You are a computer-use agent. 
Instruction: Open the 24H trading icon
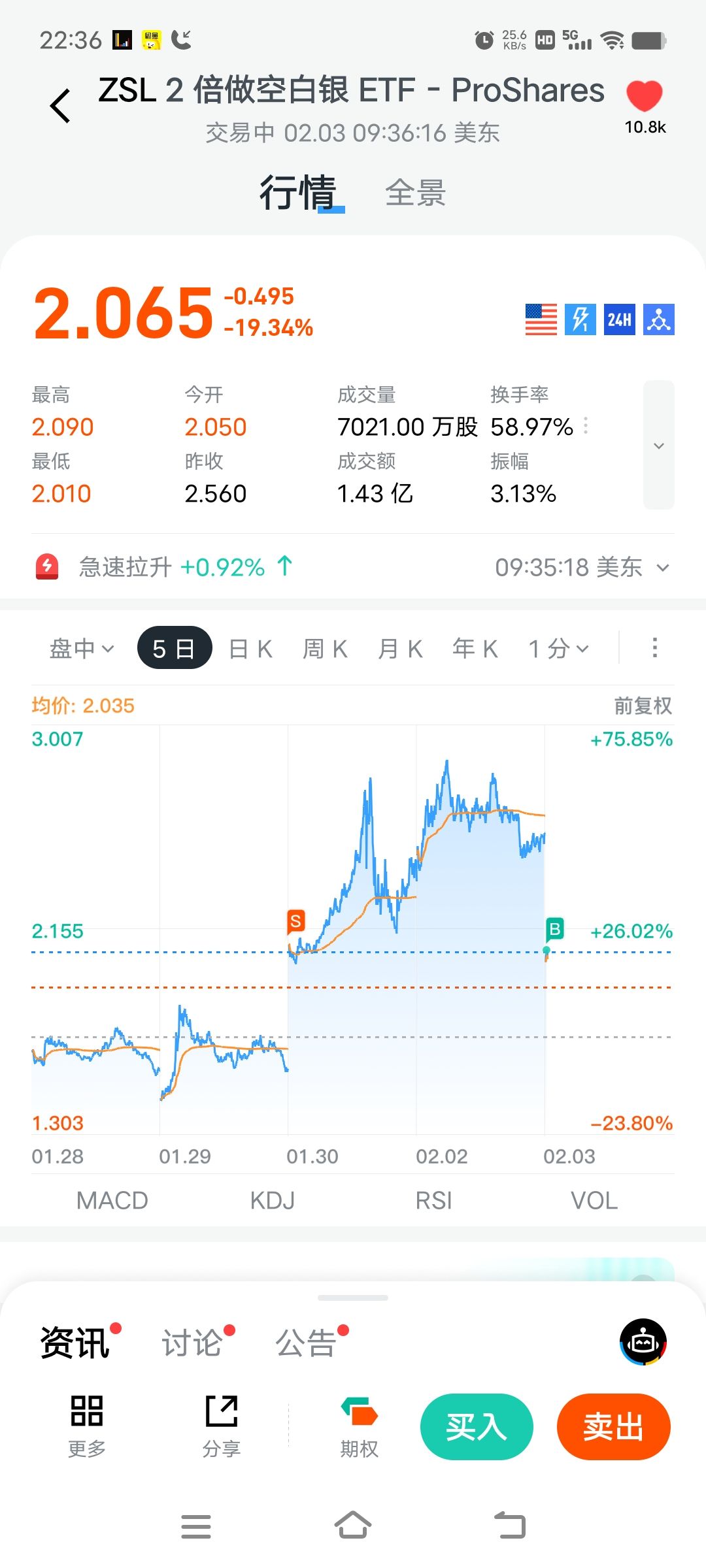coord(619,319)
